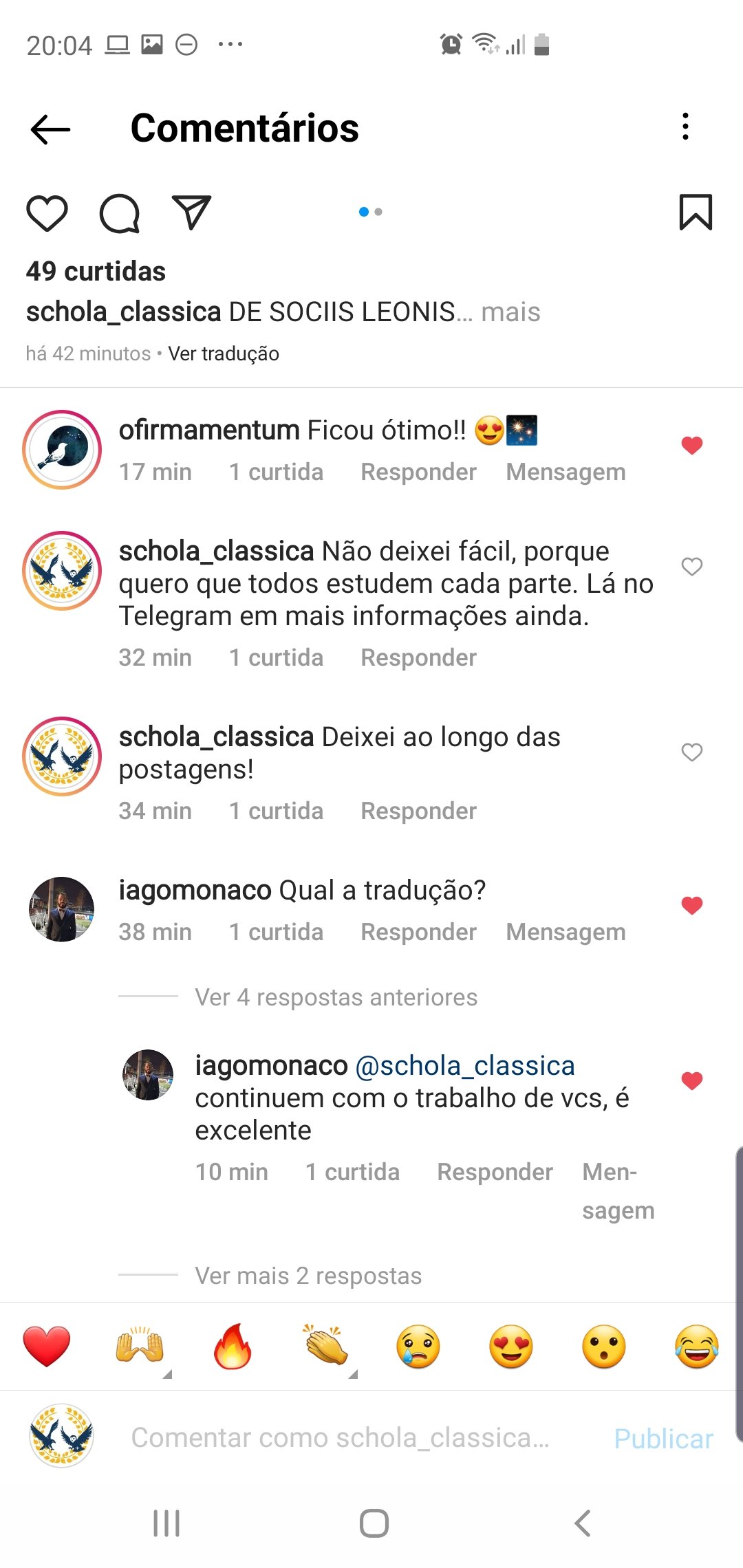Open ofirmamentum's profile picture
743x1568 pixels.
pos(62,450)
